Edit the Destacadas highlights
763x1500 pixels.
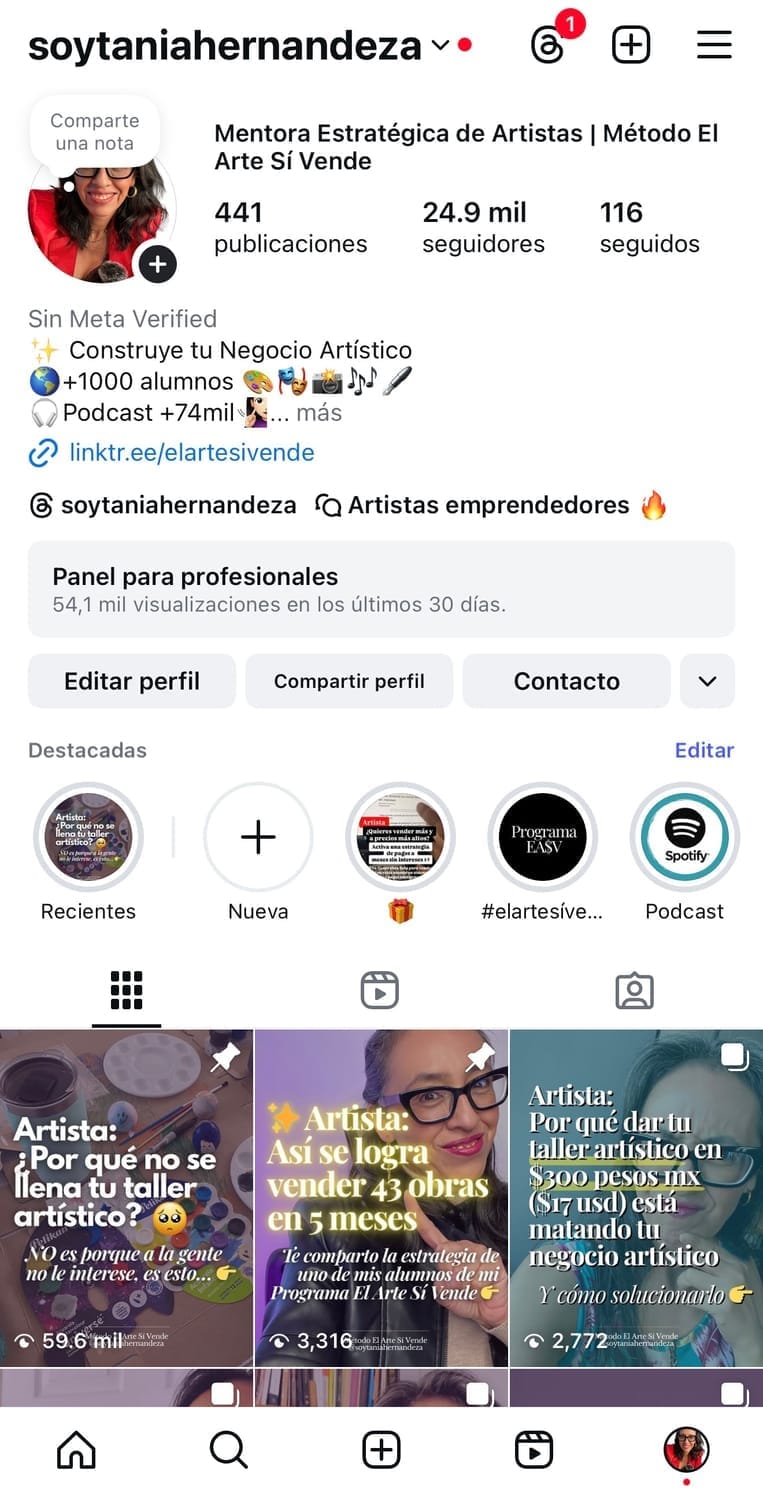pyautogui.click(x=704, y=750)
